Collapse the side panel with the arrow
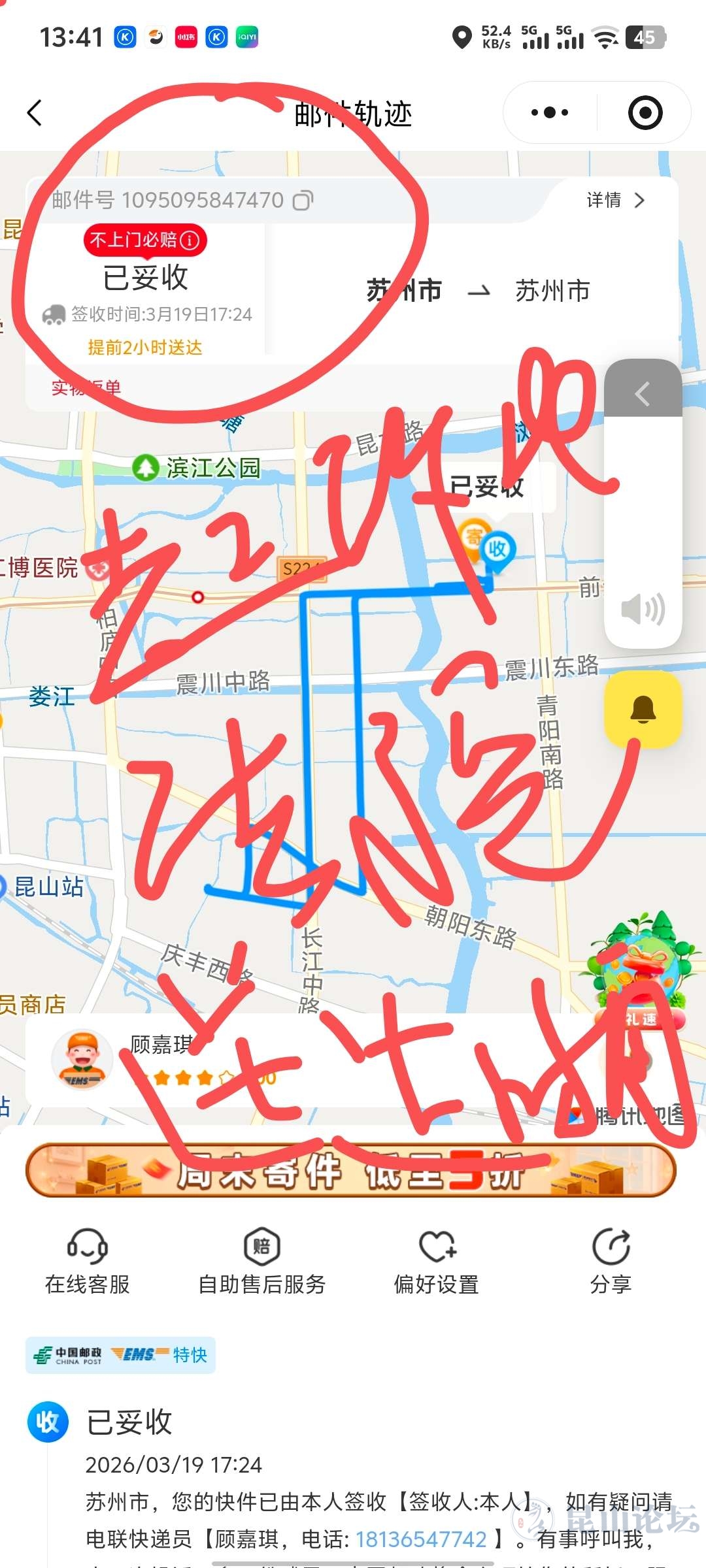Viewport: 706px width, 1568px height. point(643,393)
